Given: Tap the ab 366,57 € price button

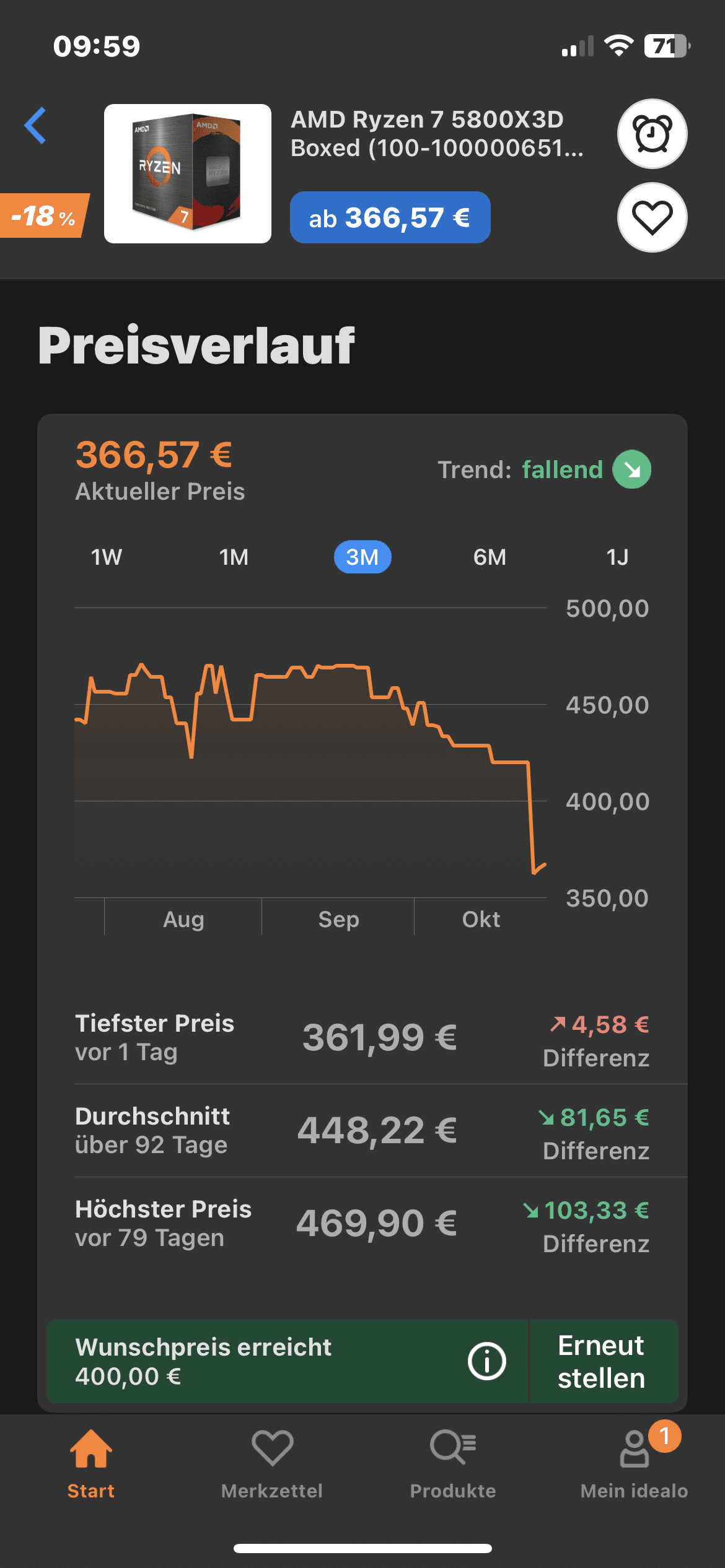Looking at the screenshot, I should (390, 217).
